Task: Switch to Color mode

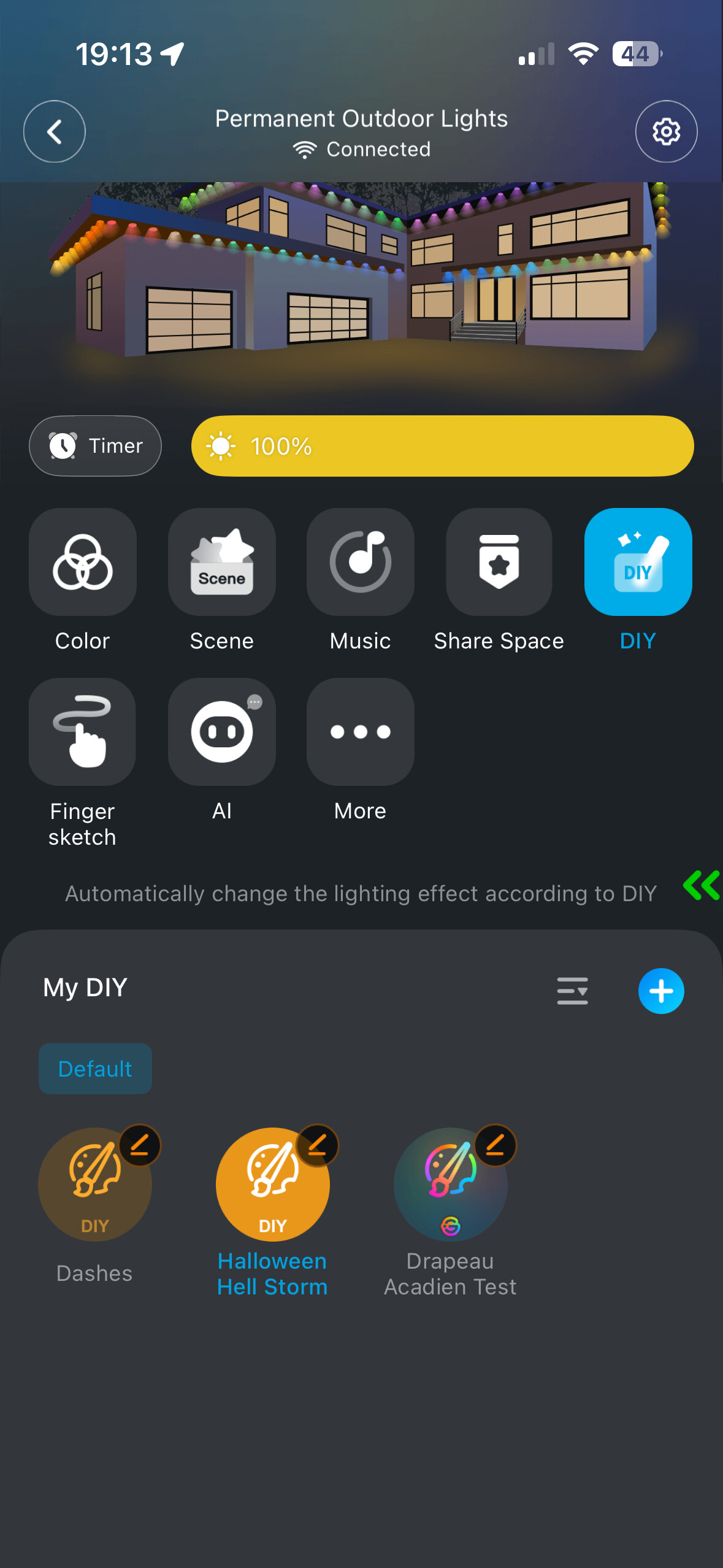Action: point(83,562)
